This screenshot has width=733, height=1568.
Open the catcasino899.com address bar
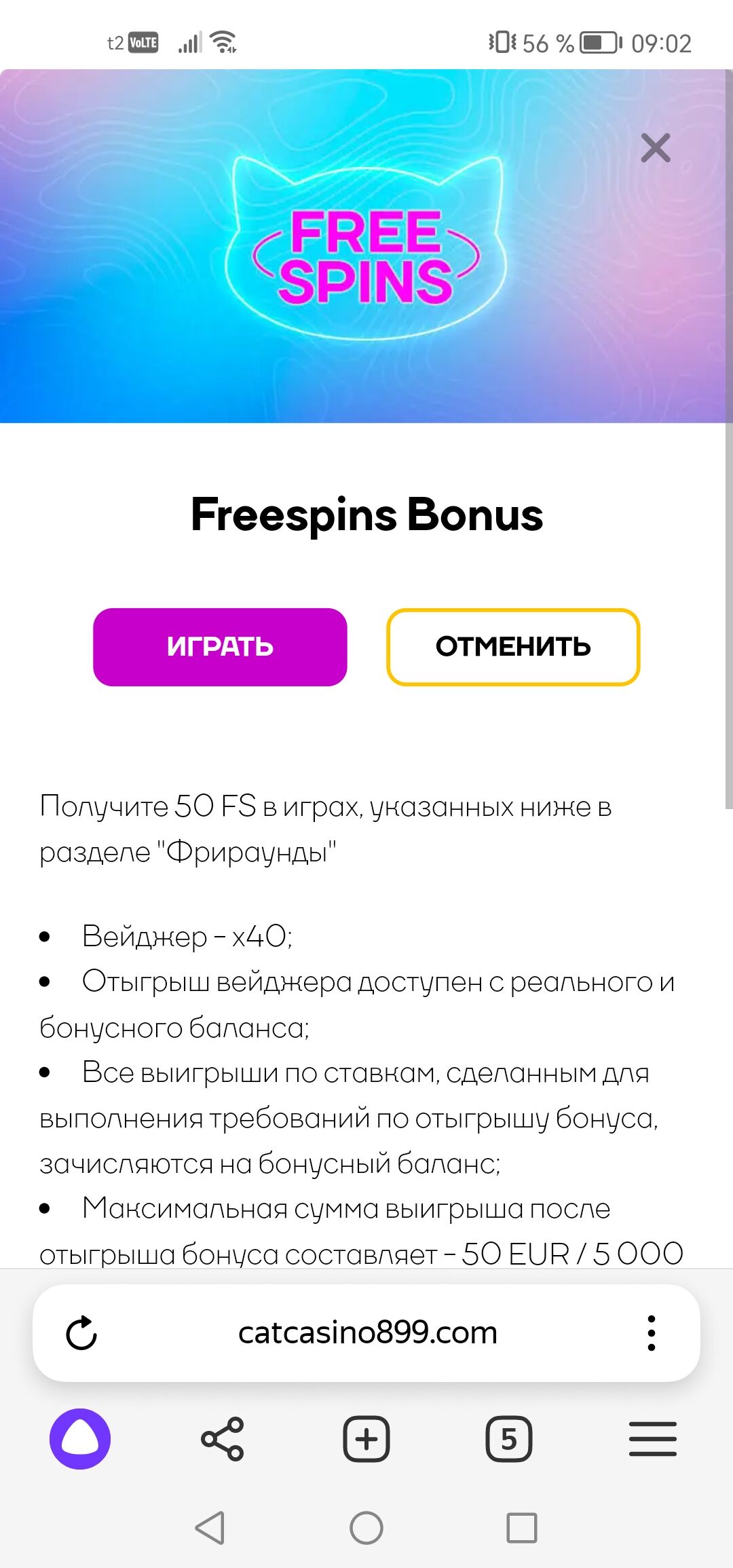[x=367, y=1332]
